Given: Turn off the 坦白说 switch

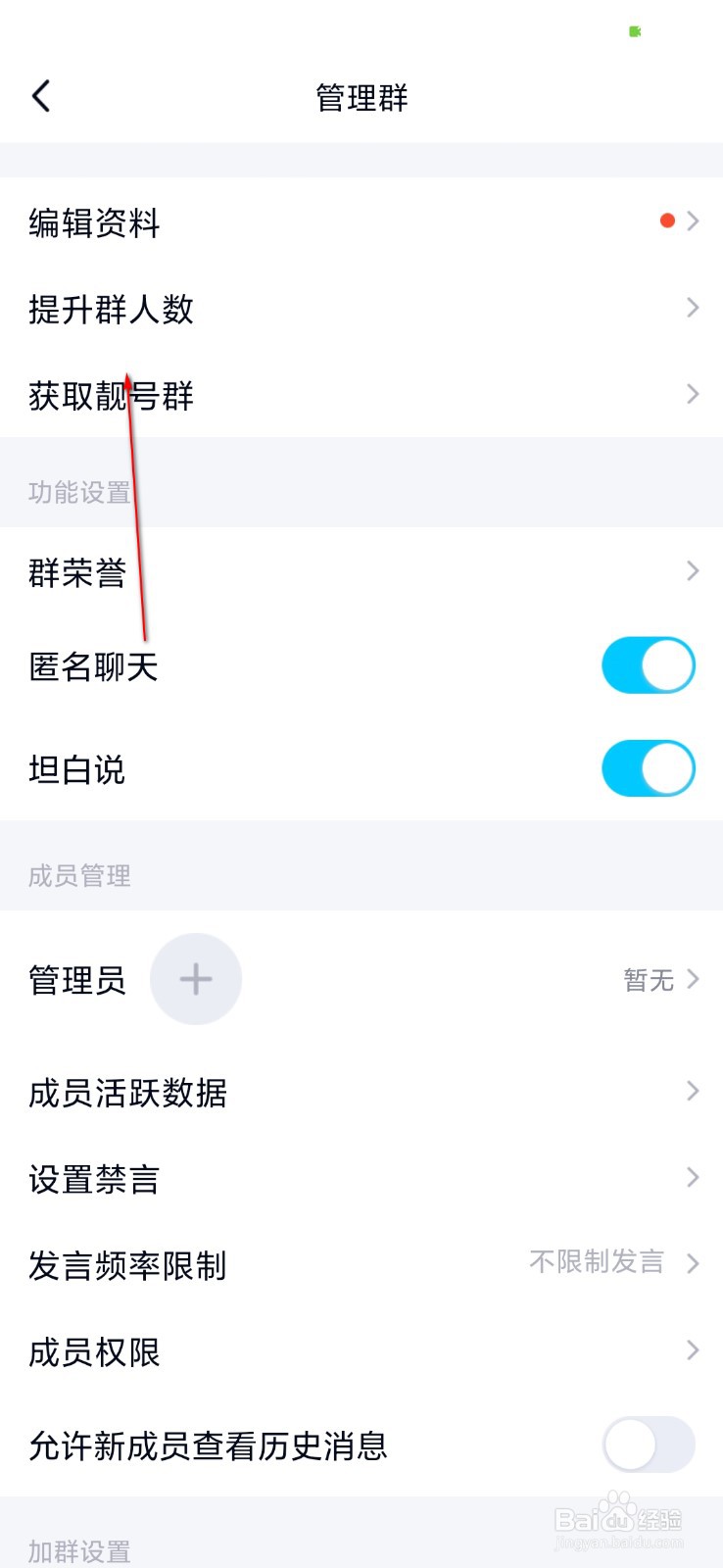Looking at the screenshot, I should coord(649,768).
